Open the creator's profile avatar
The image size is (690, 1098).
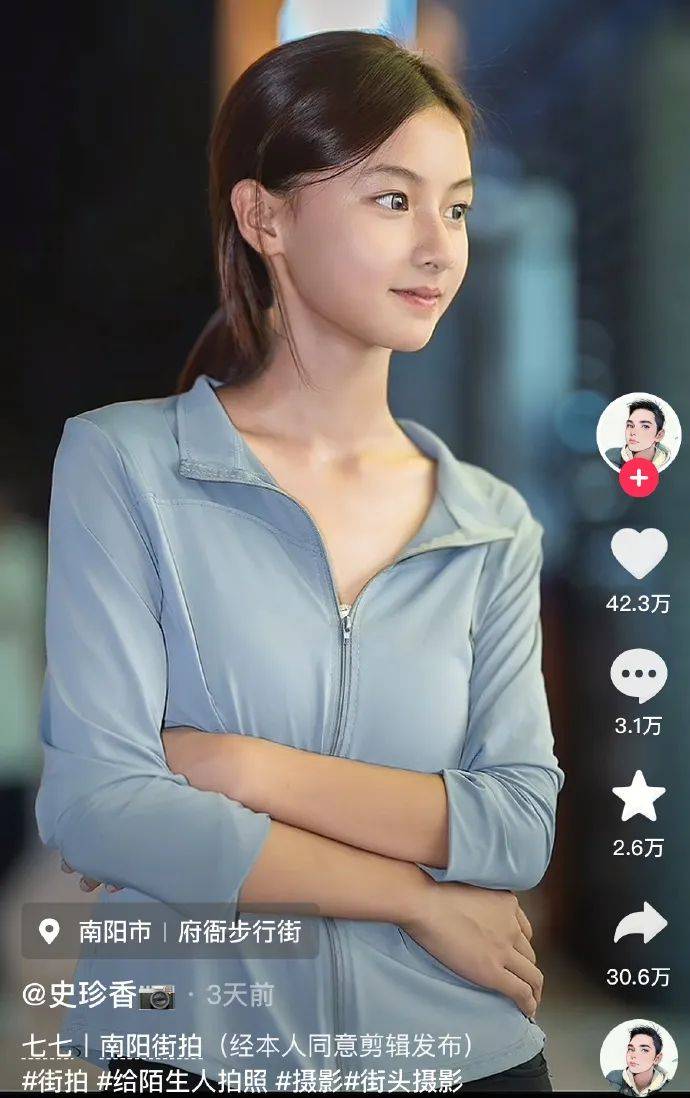pyautogui.click(x=638, y=432)
